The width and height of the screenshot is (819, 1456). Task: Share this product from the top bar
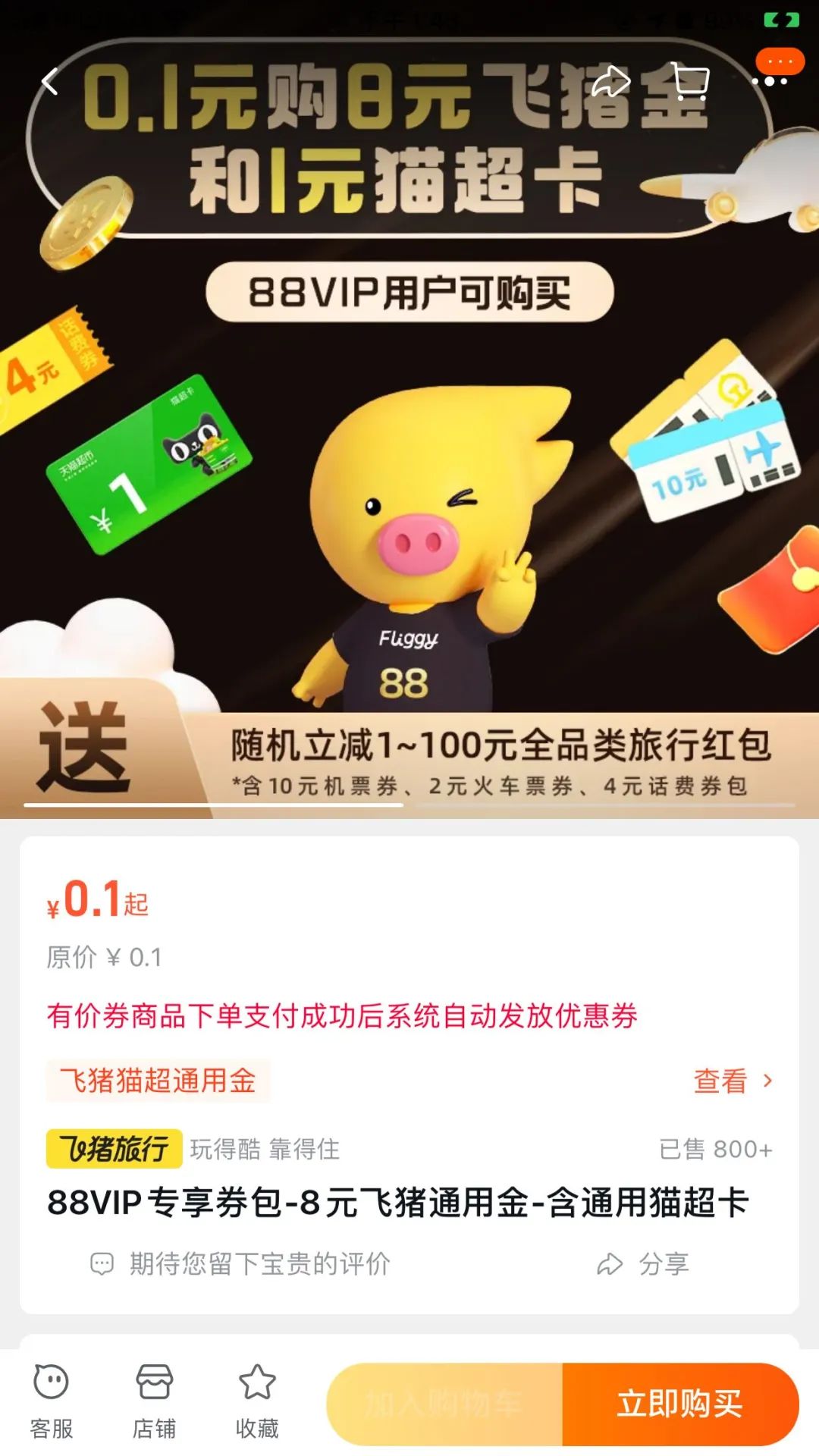tap(610, 82)
